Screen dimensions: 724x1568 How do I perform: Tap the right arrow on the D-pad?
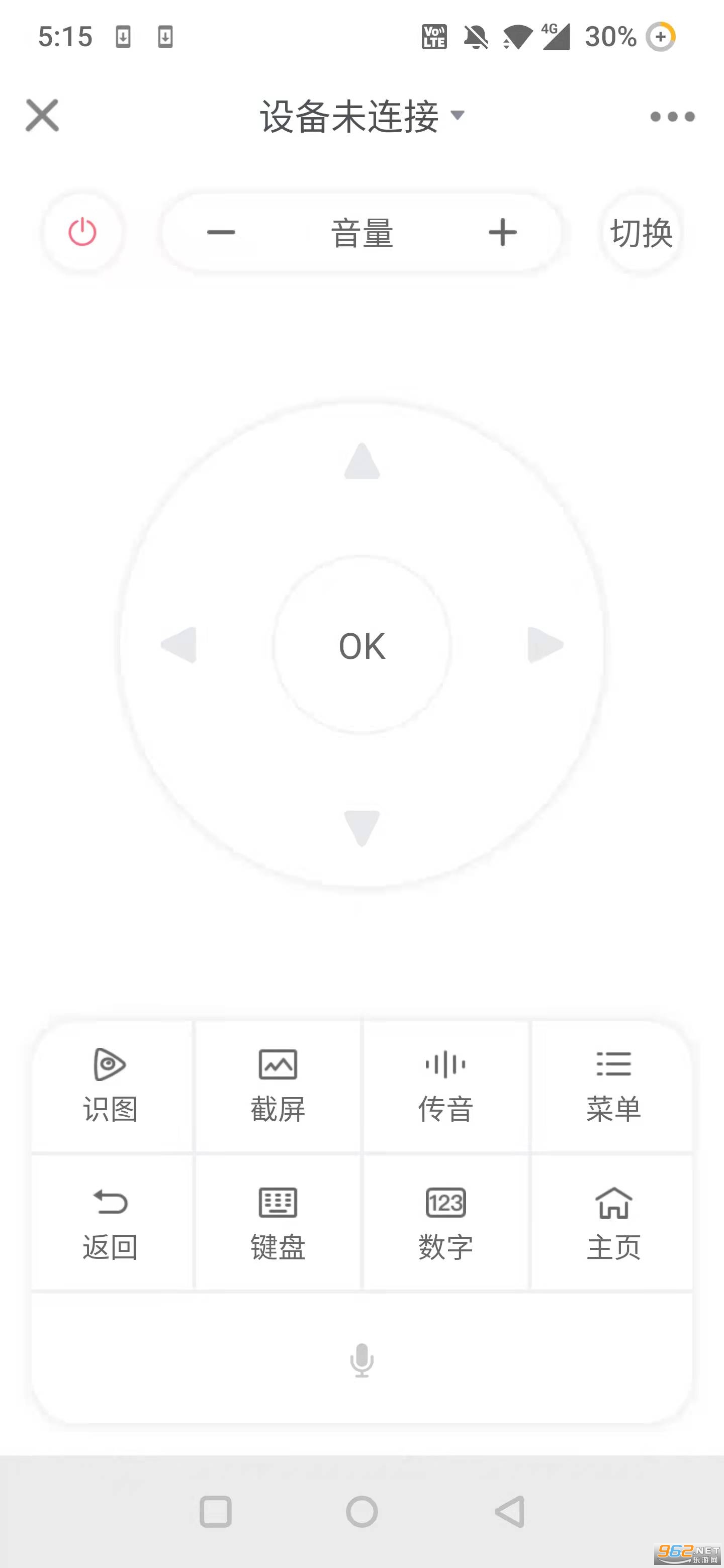coord(545,645)
